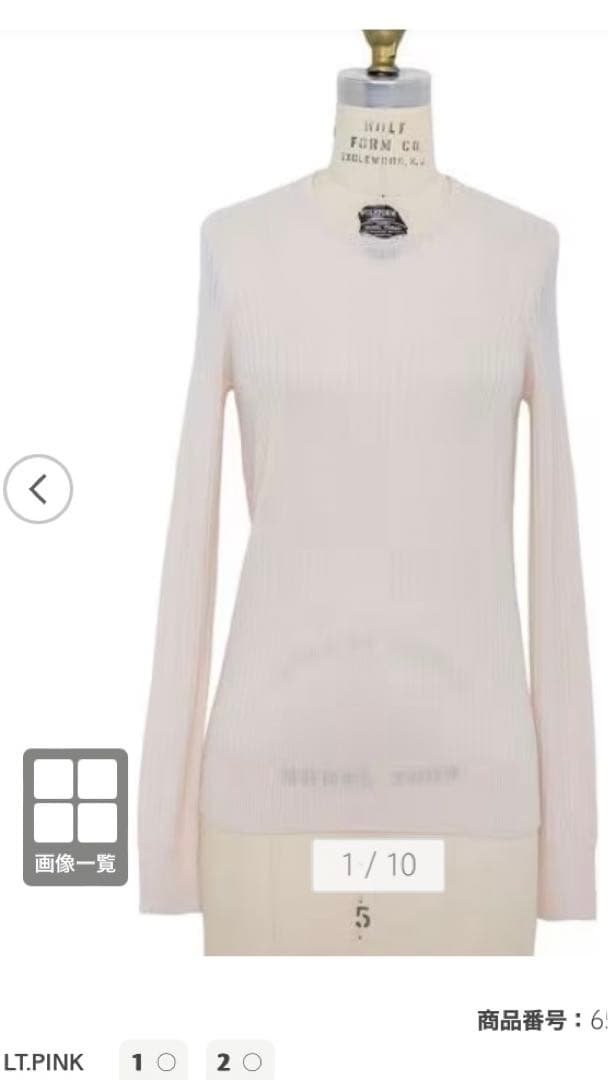Go to the previous product image
Viewport: 608px width, 1080px height.
(38, 489)
